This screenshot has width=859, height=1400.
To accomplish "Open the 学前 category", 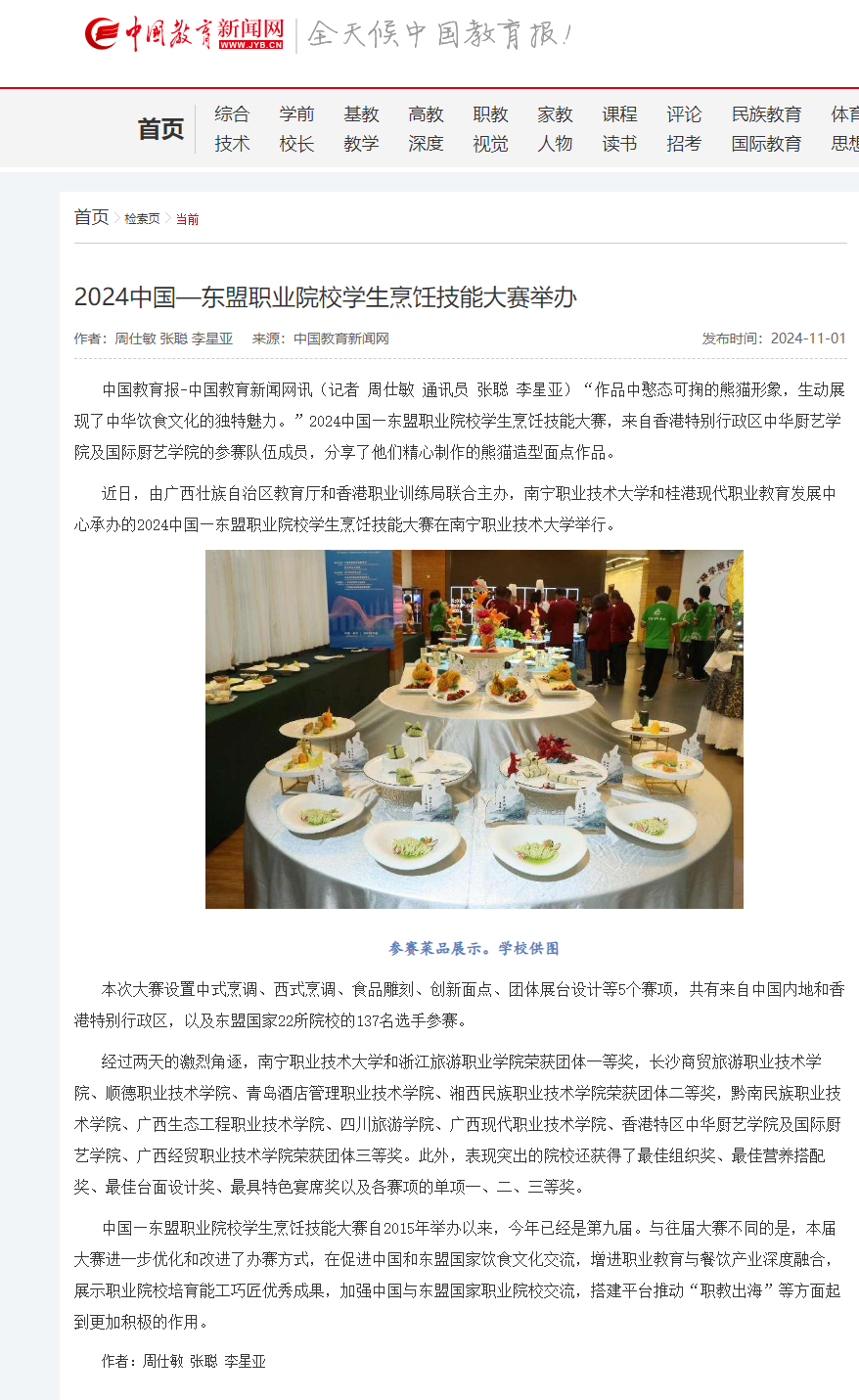I will (x=296, y=114).
